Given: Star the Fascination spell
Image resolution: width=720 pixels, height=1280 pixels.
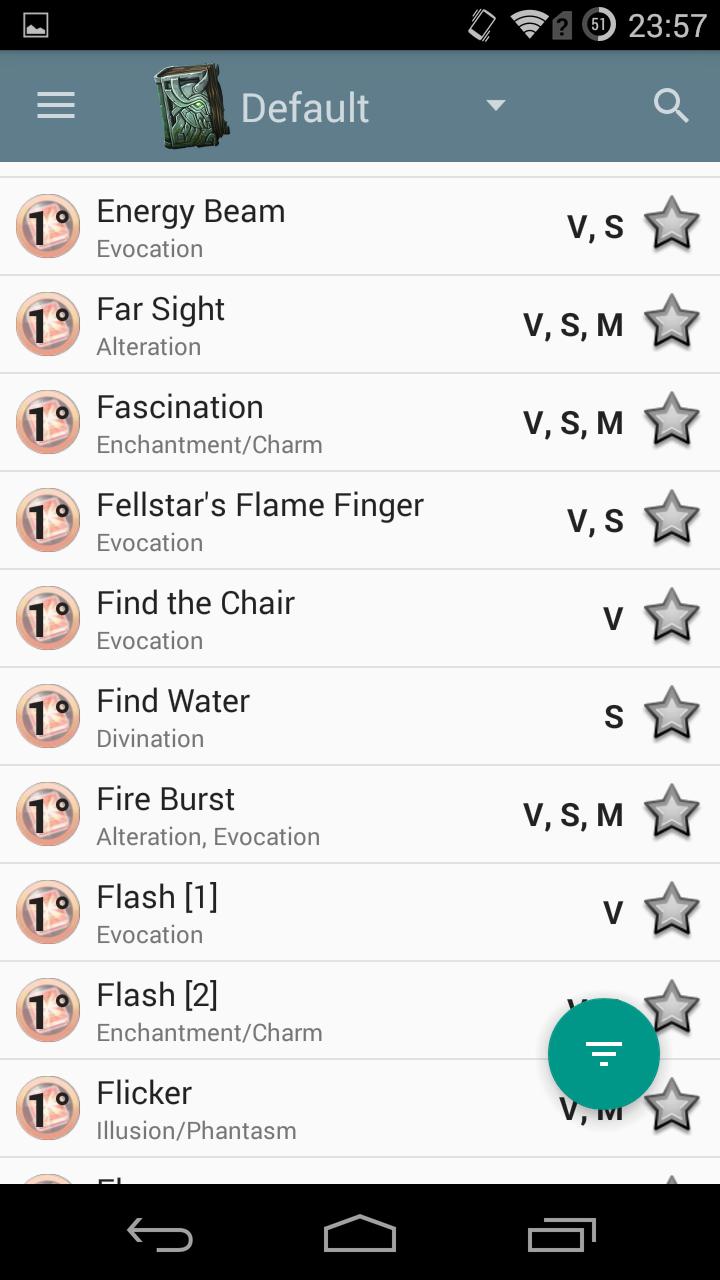Looking at the screenshot, I should 671,421.
